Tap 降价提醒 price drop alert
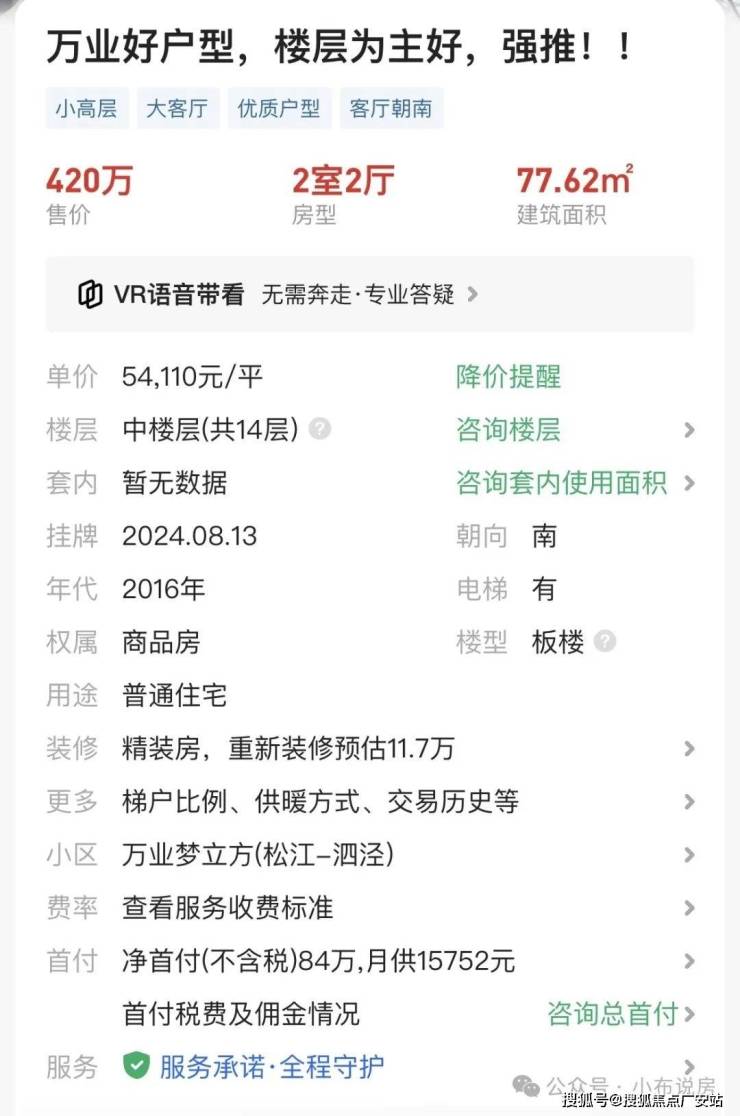The width and height of the screenshot is (740, 1116). point(508,377)
